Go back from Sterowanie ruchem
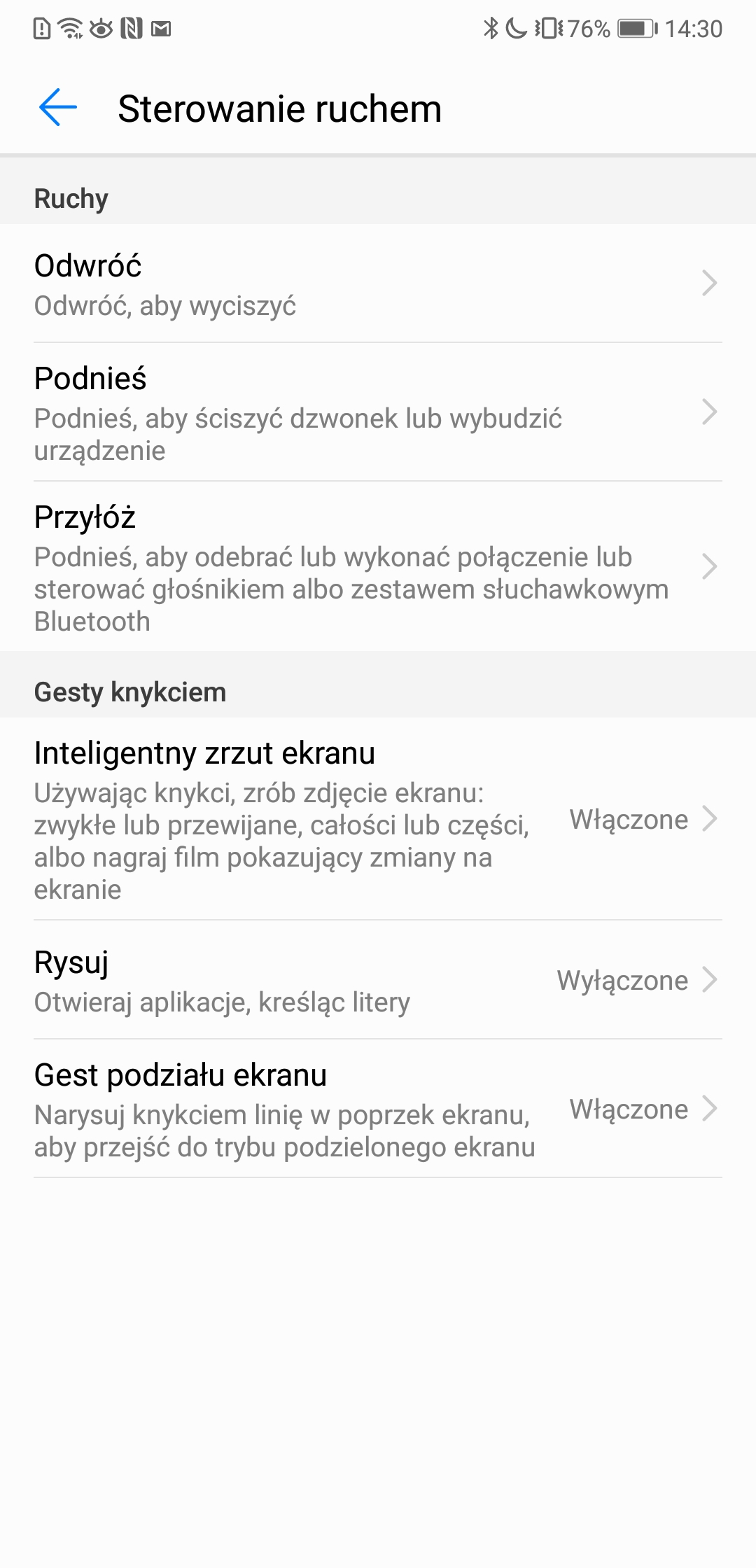 [x=58, y=108]
